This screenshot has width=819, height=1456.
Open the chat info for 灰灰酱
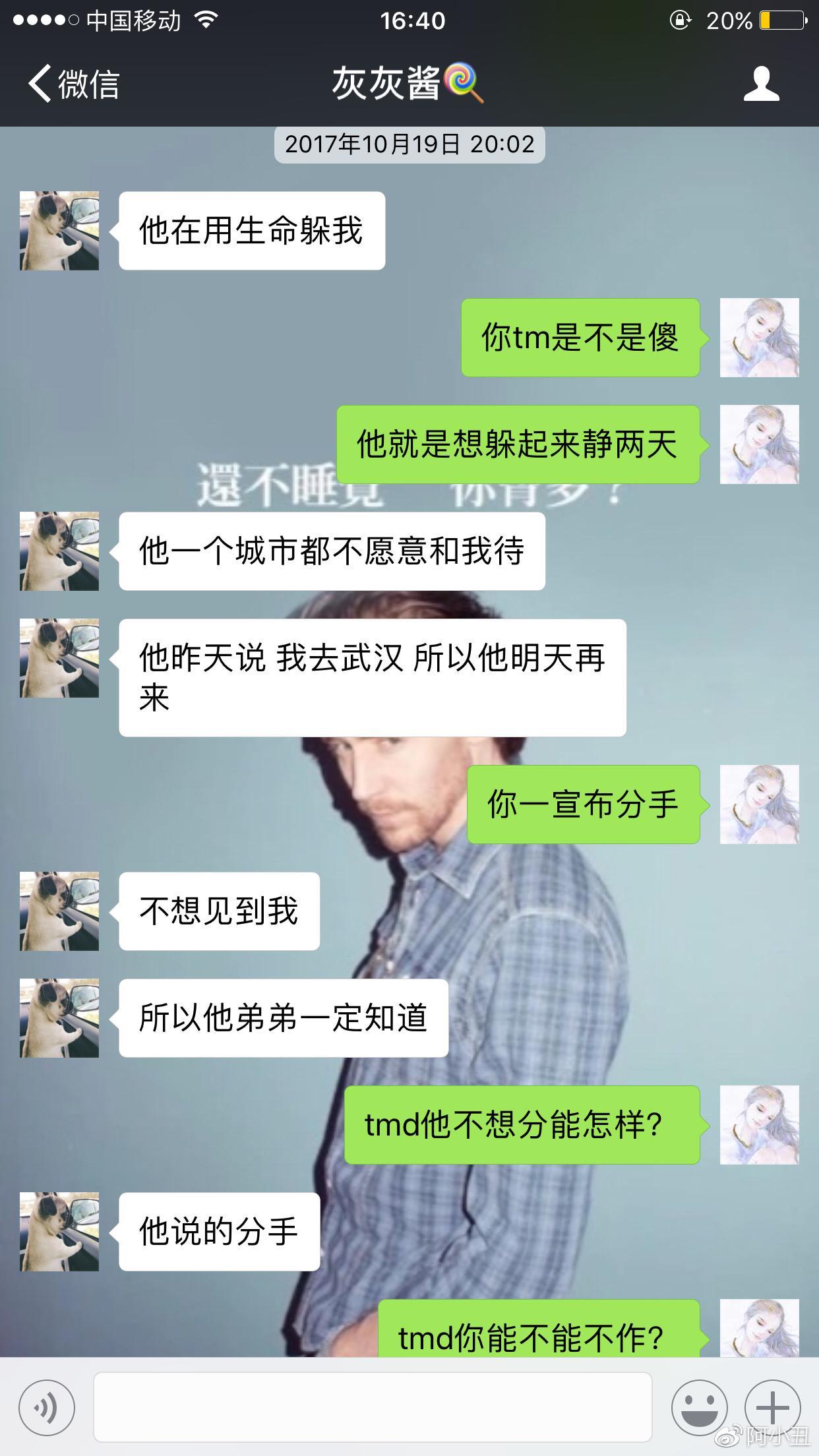click(x=762, y=84)
